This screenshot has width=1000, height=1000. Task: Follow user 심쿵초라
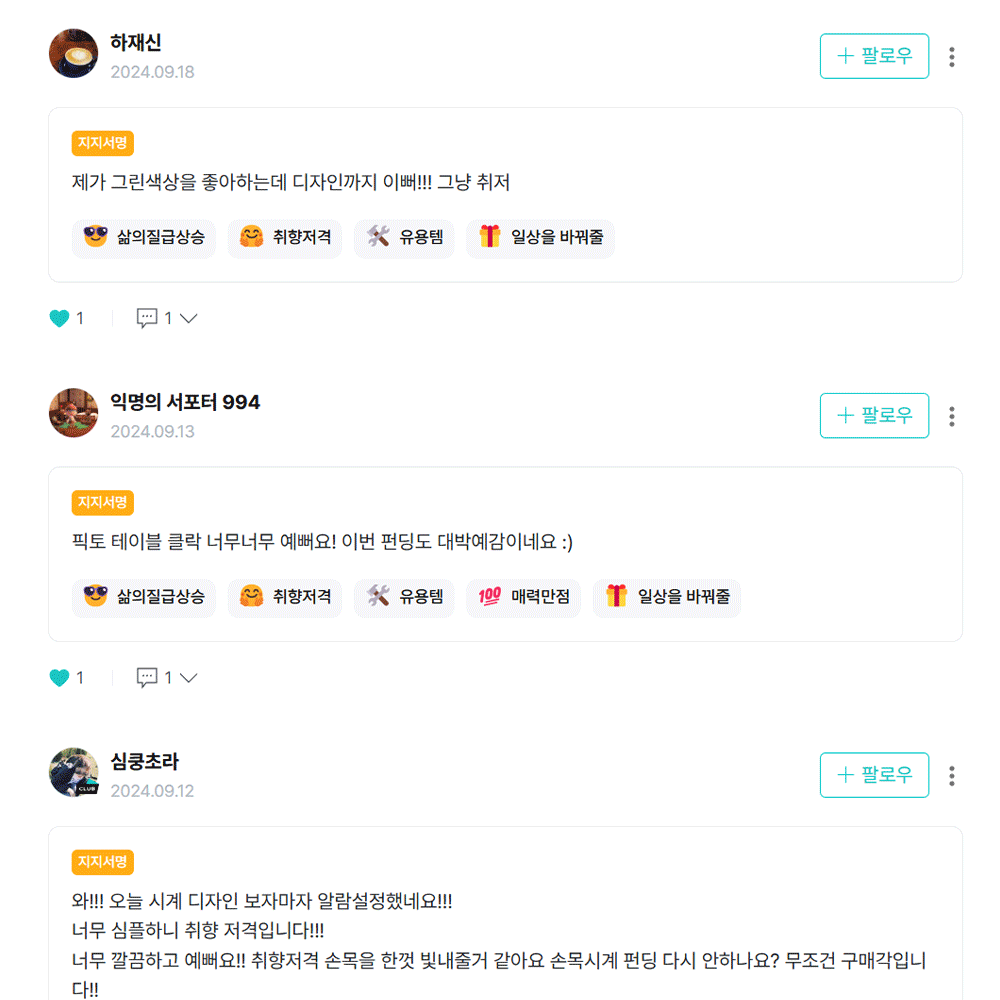(x=874, y=775)
